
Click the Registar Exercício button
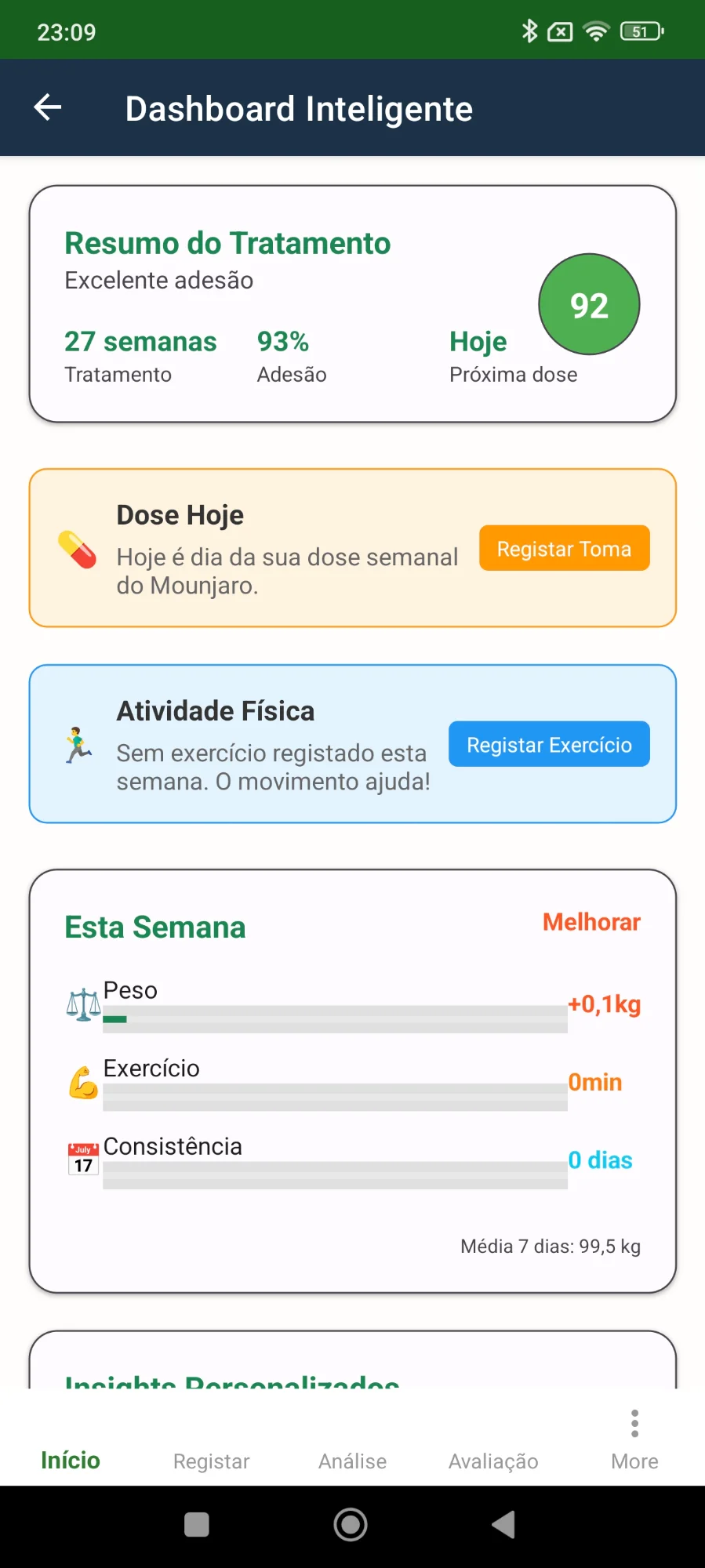[549, 744]
